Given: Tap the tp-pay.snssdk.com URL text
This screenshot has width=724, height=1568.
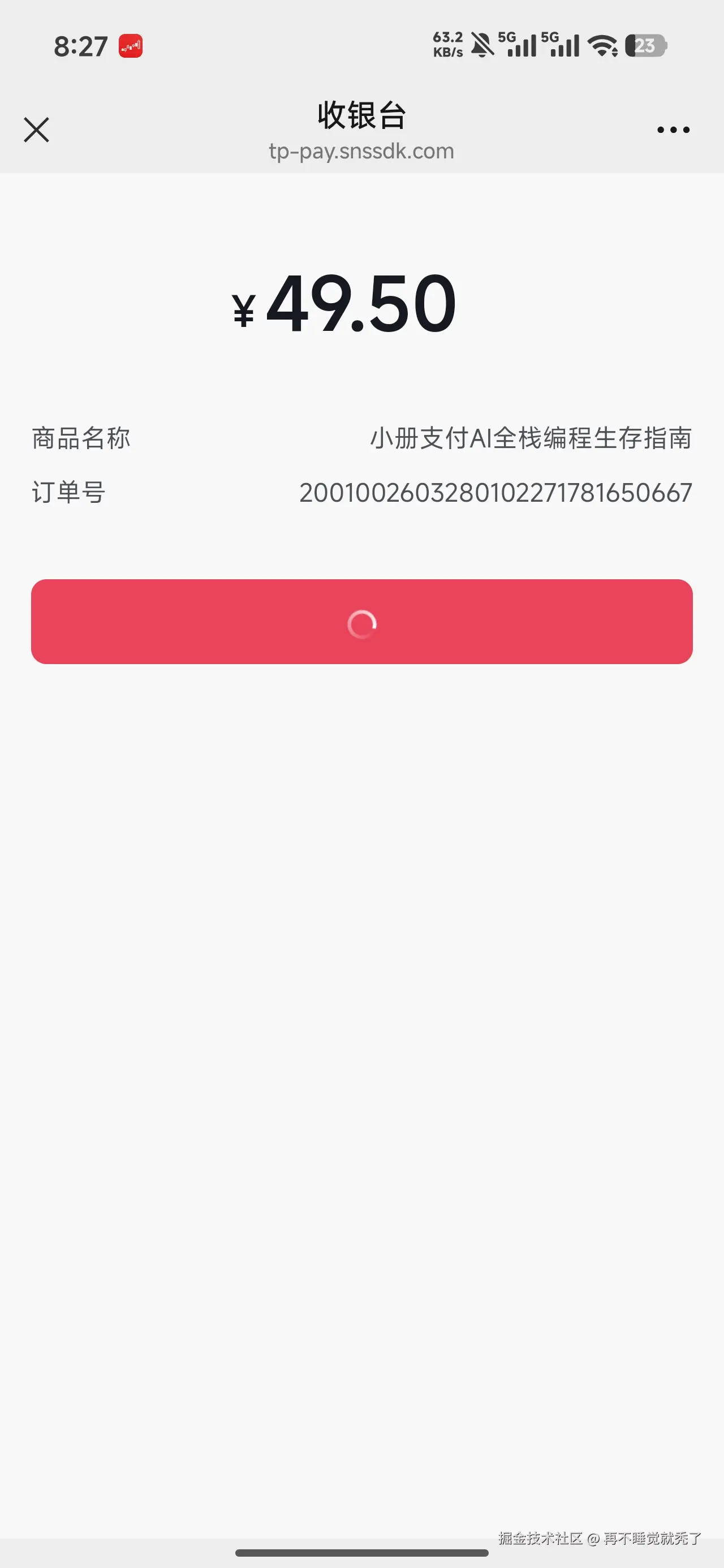Looking at the screenshot, I should [x=361, y=151].
